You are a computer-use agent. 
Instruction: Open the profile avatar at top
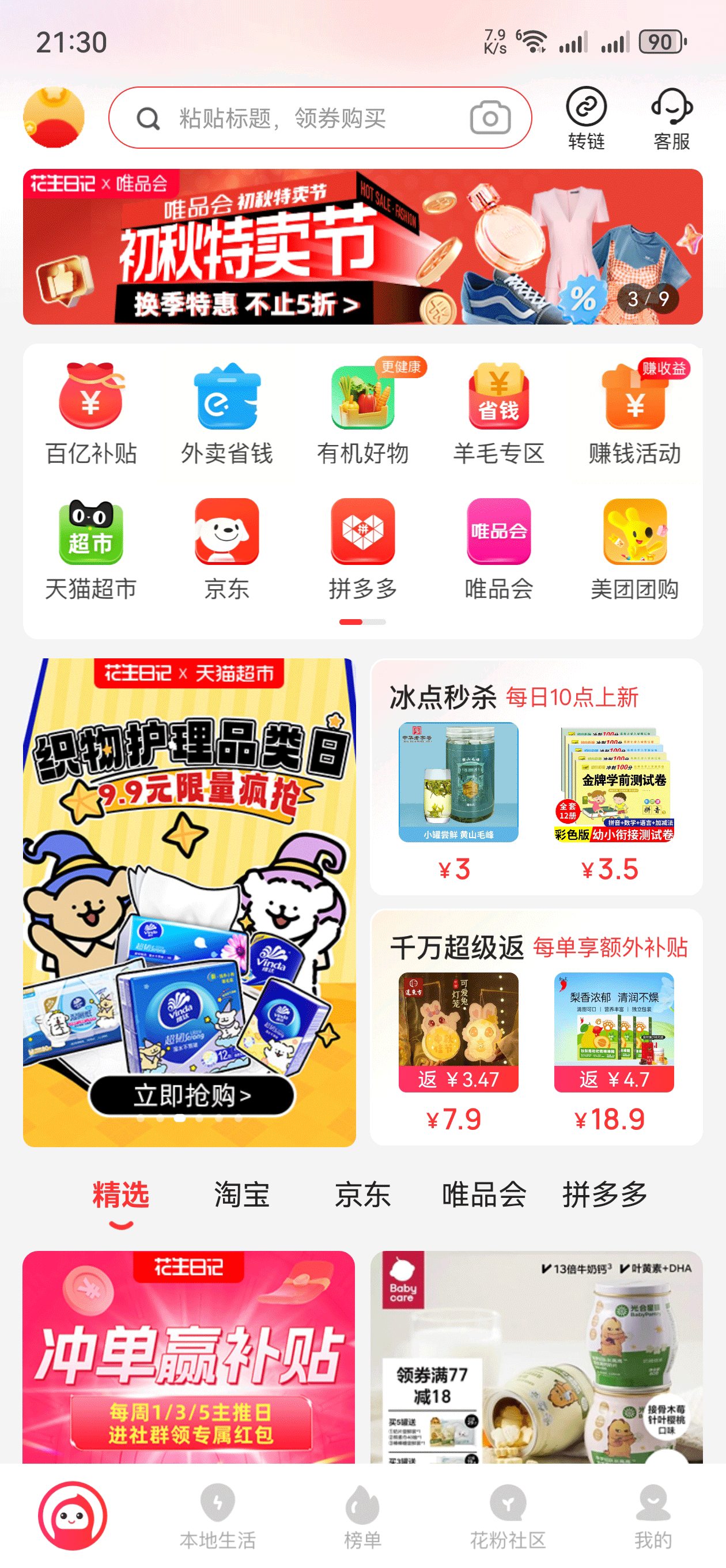(54, 118)
